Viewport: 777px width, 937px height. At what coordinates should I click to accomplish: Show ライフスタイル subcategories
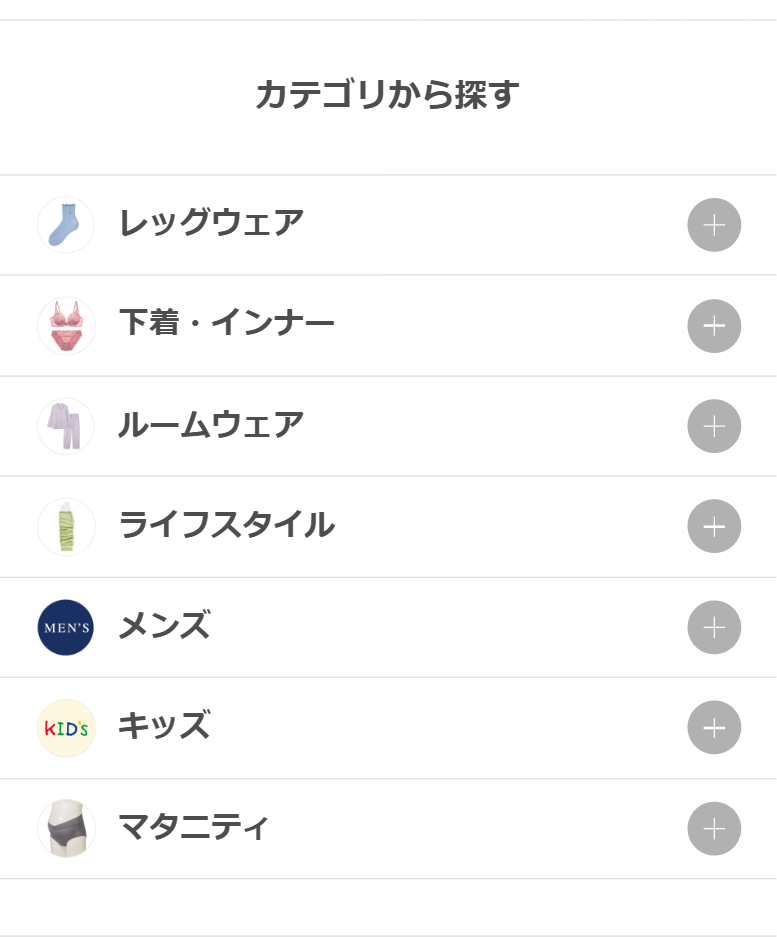coord(713,526)
